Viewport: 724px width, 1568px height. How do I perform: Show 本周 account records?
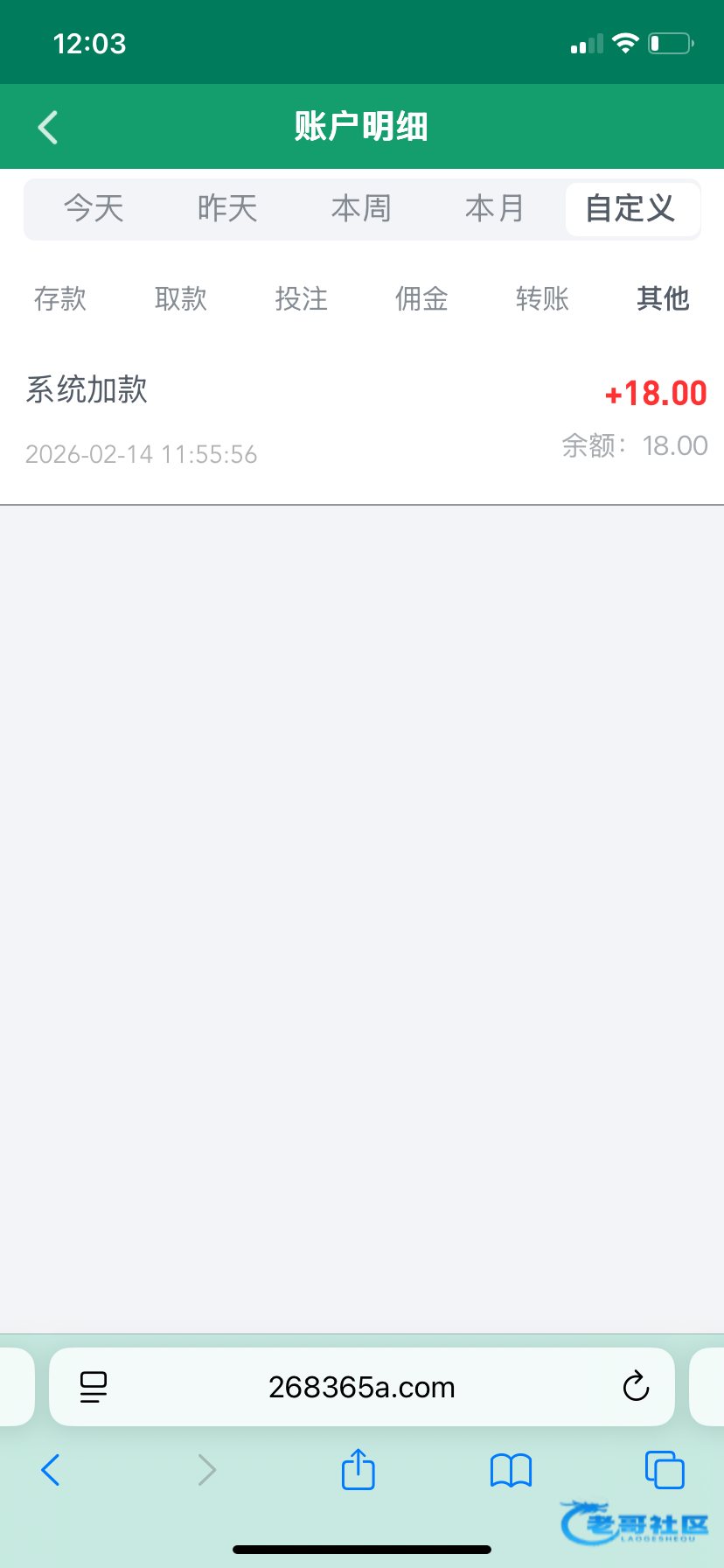coord(361,209)
